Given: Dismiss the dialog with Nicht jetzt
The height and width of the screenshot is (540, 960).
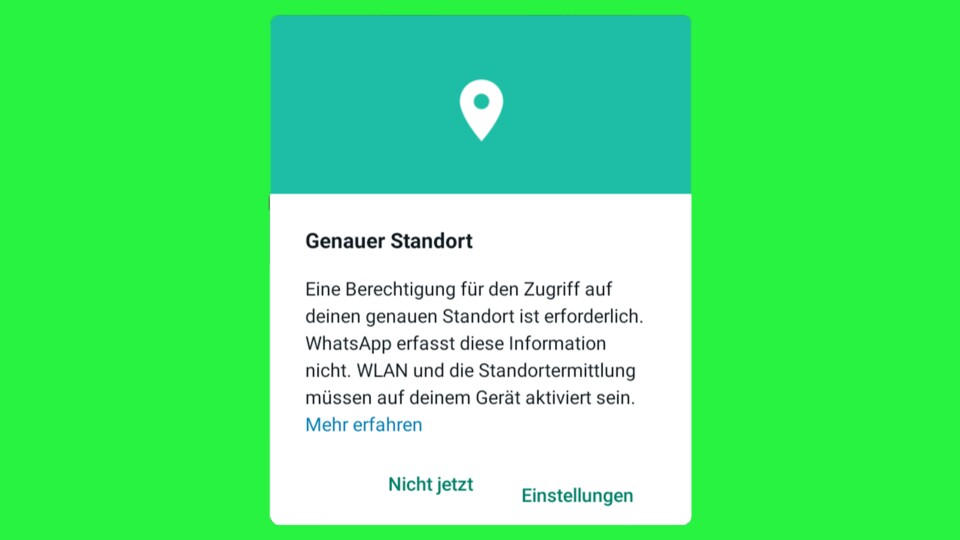Looking at the screenshot, I should pyautogui.click(x=430, y=485).
